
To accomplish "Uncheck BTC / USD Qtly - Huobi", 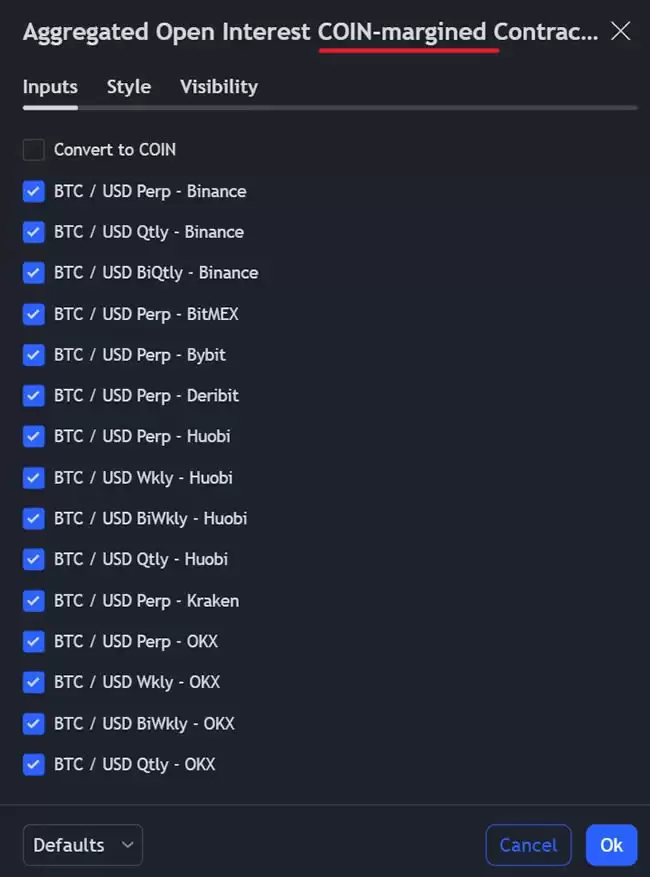I will (34, 560).
